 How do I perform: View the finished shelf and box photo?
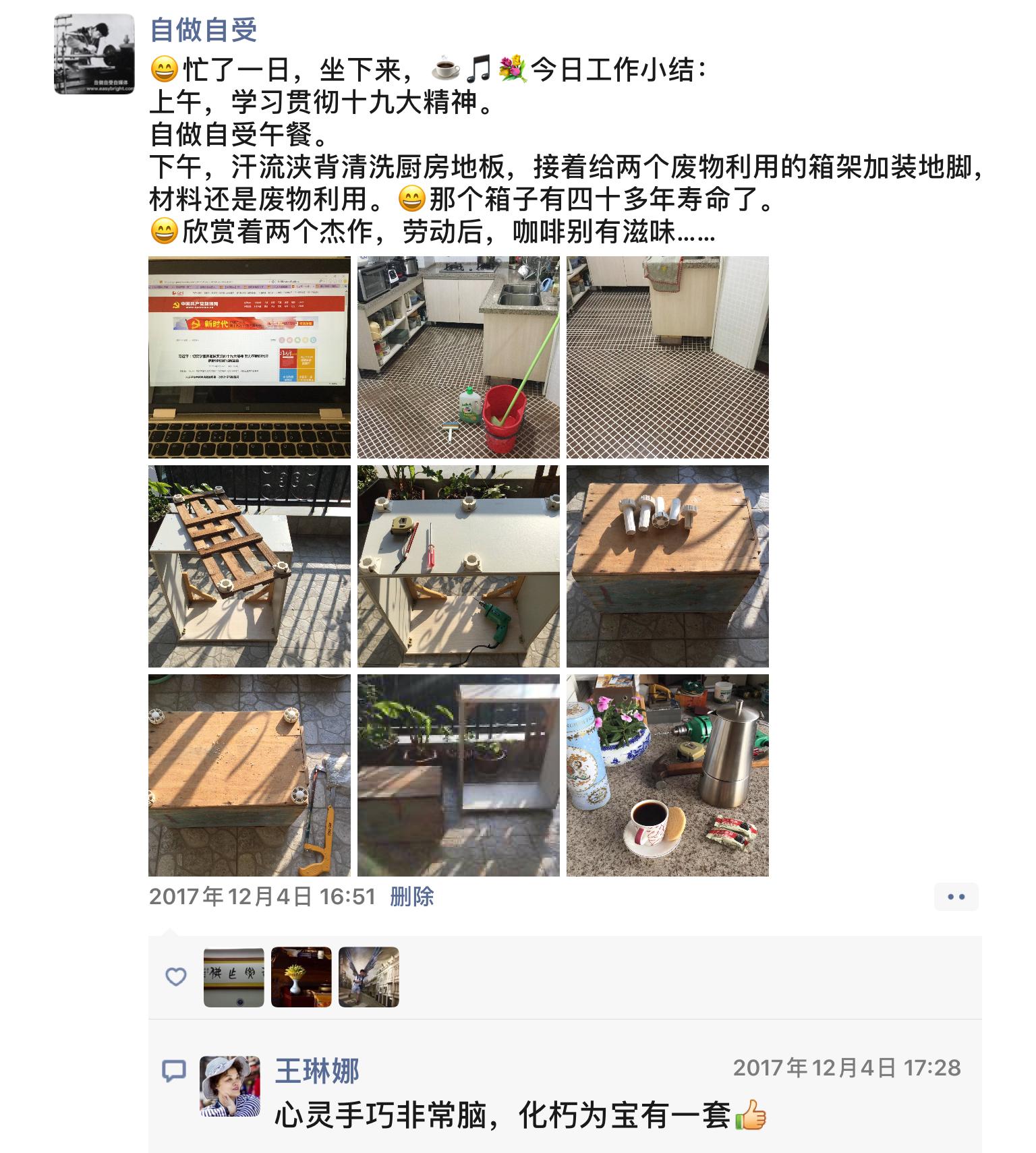458,775
